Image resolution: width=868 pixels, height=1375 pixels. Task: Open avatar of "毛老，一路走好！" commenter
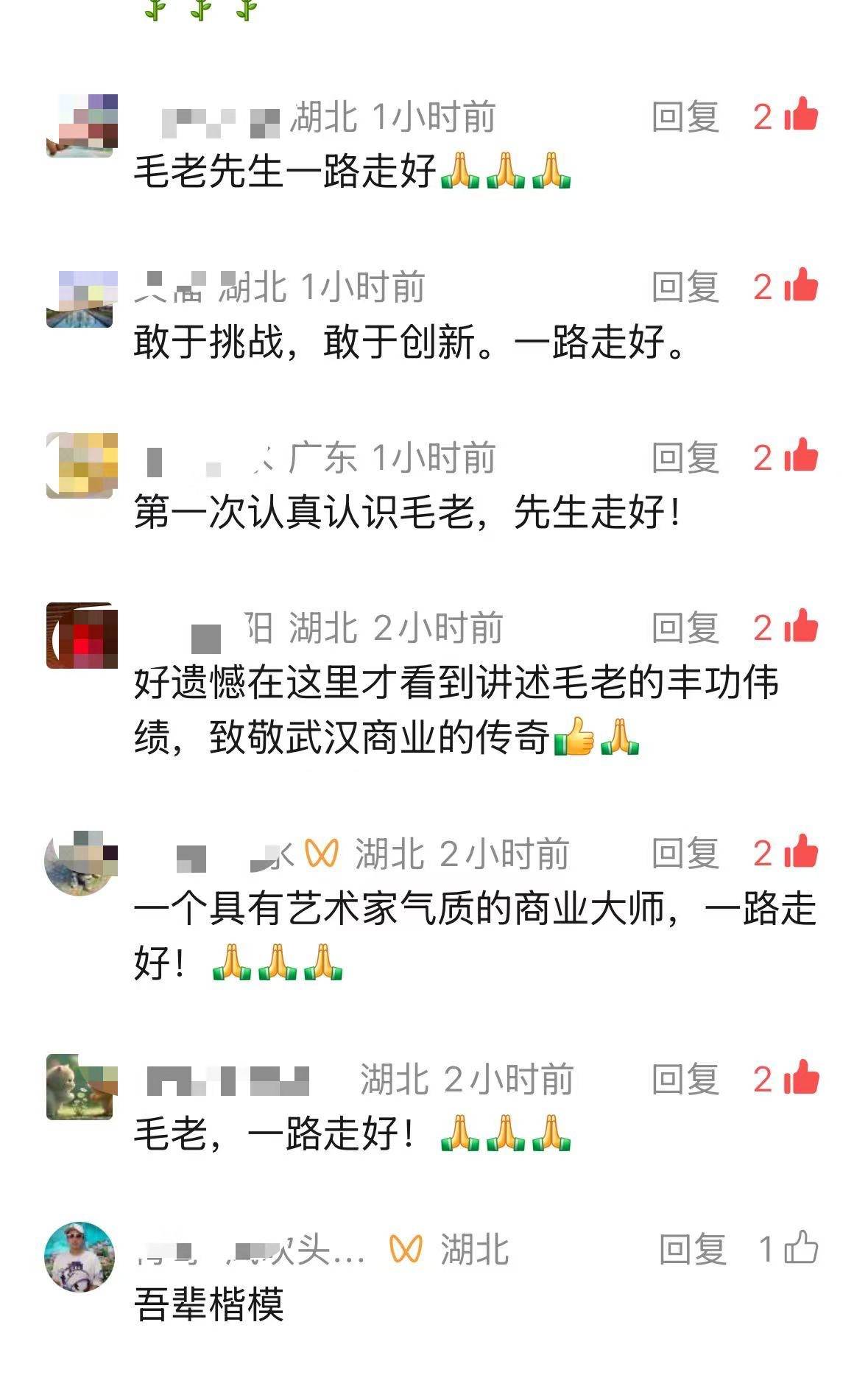click(81, 1087)
